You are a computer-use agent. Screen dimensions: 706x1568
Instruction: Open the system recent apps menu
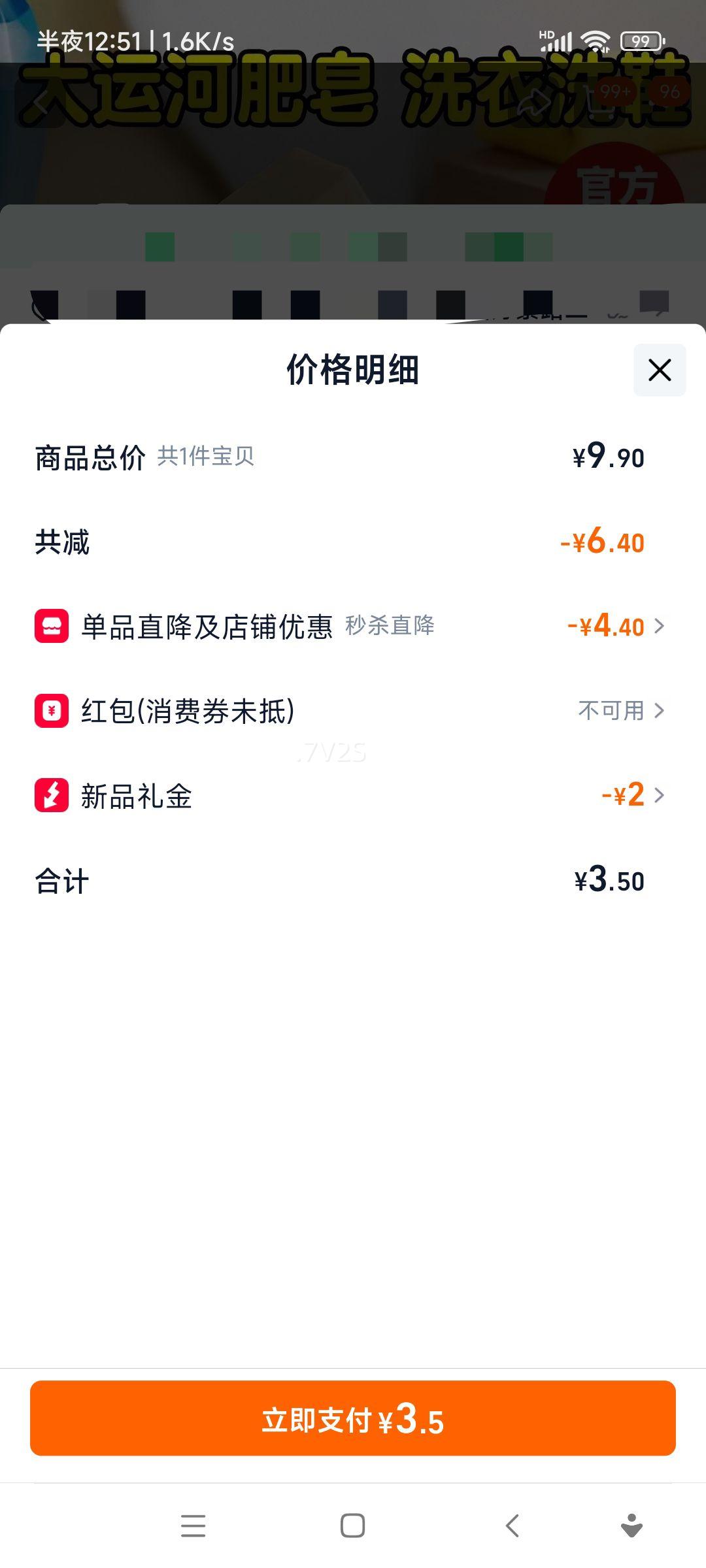(193, 1526)
